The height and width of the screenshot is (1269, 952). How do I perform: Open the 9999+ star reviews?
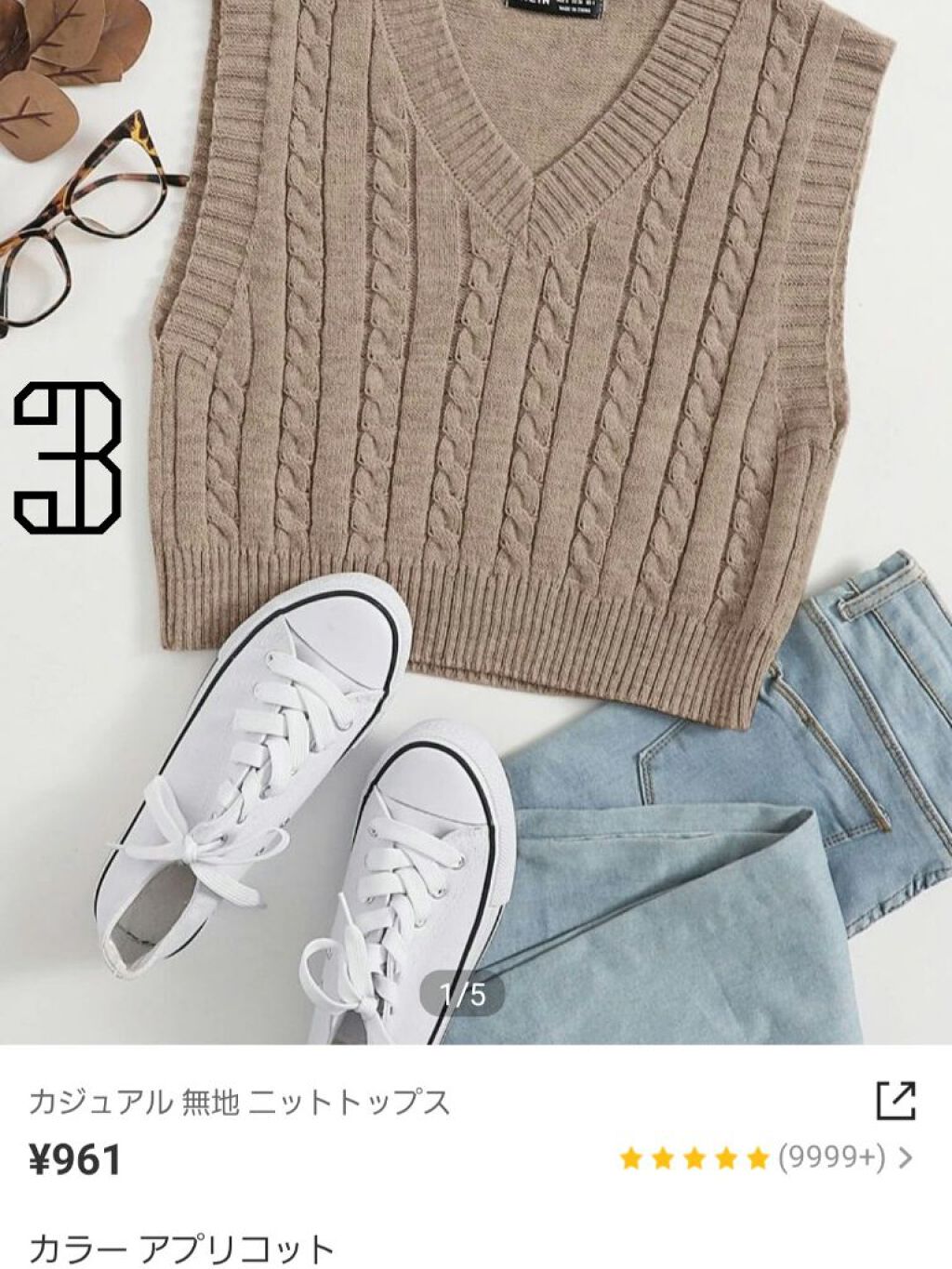pyautogui.click(x=766, y=1157)
